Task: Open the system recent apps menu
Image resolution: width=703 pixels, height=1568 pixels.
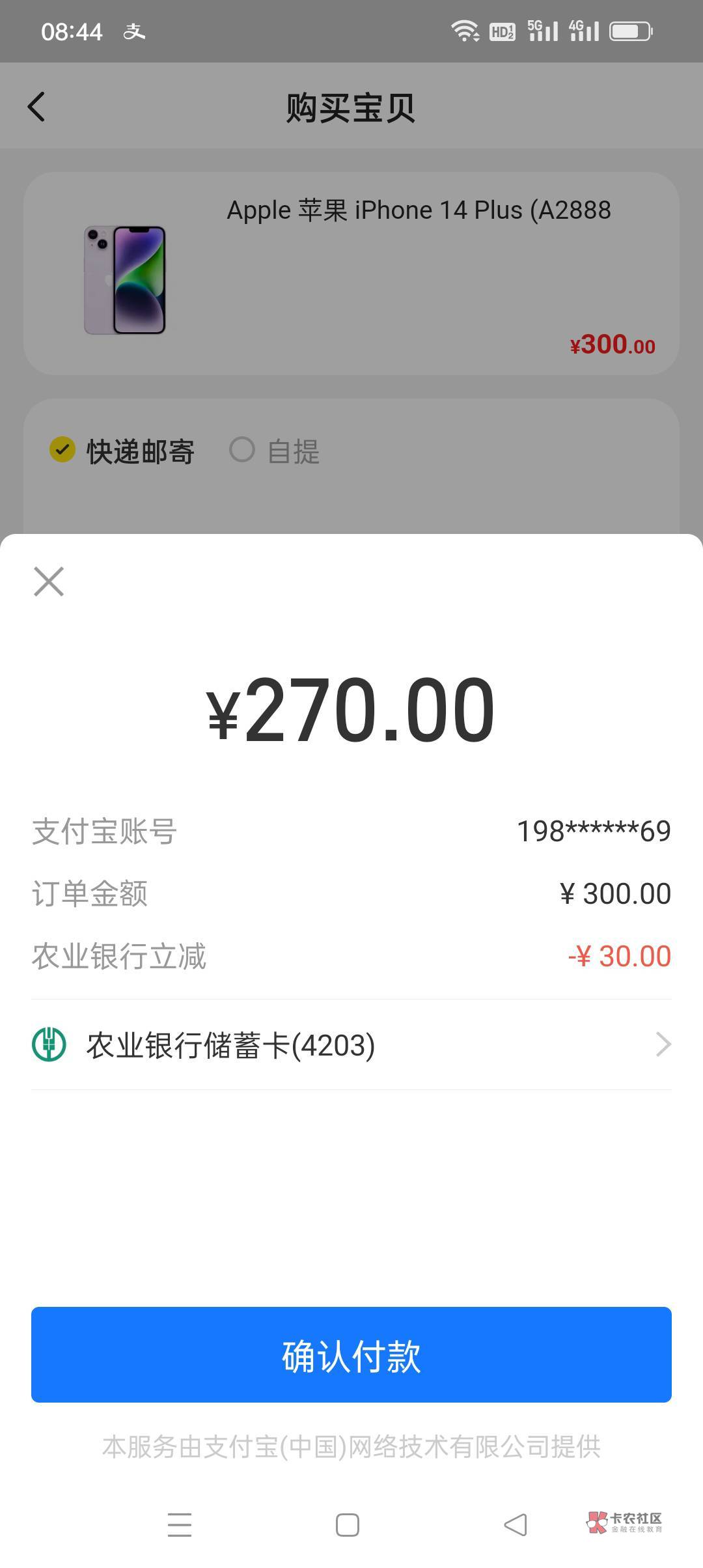Action: 180,1525
